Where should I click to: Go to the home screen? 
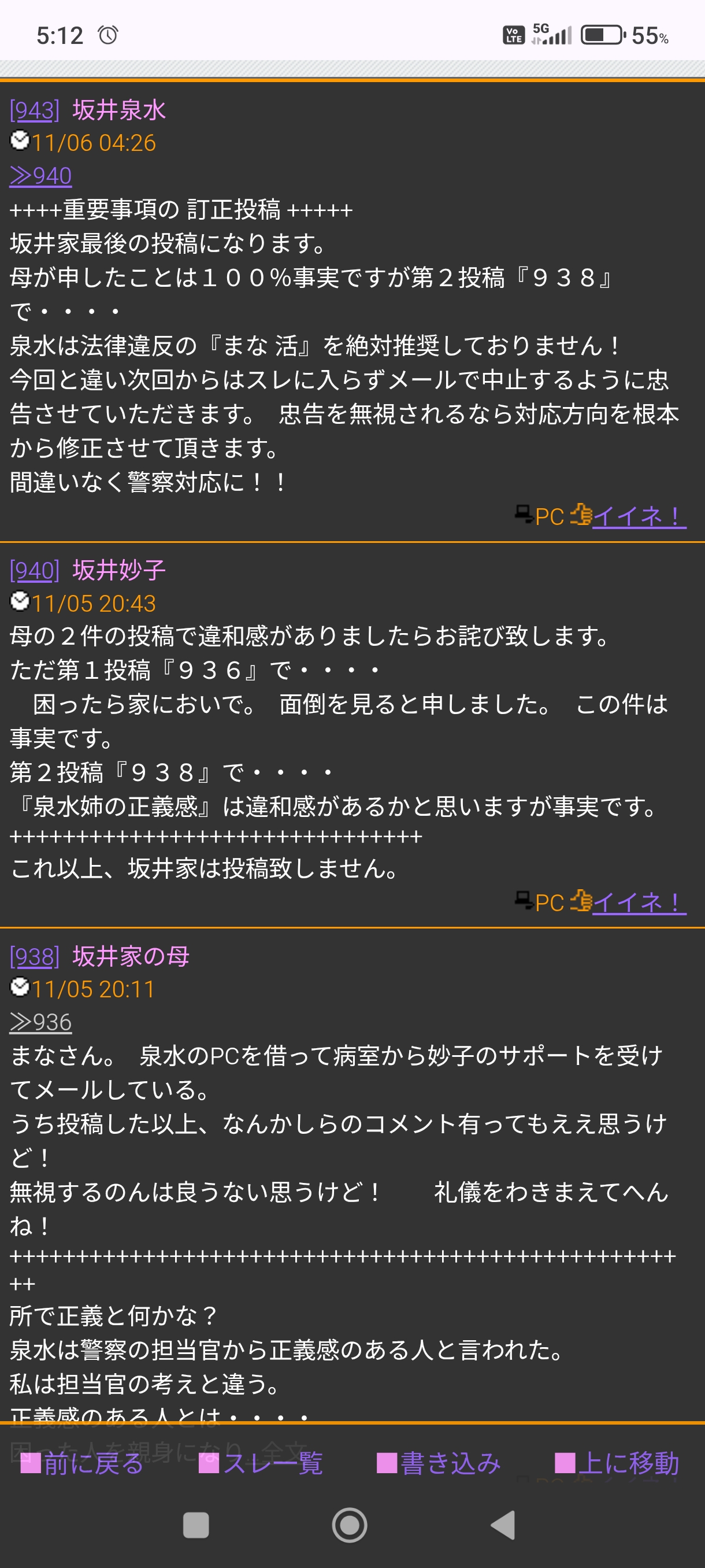pyautogui.click(x=350, y=1525)
